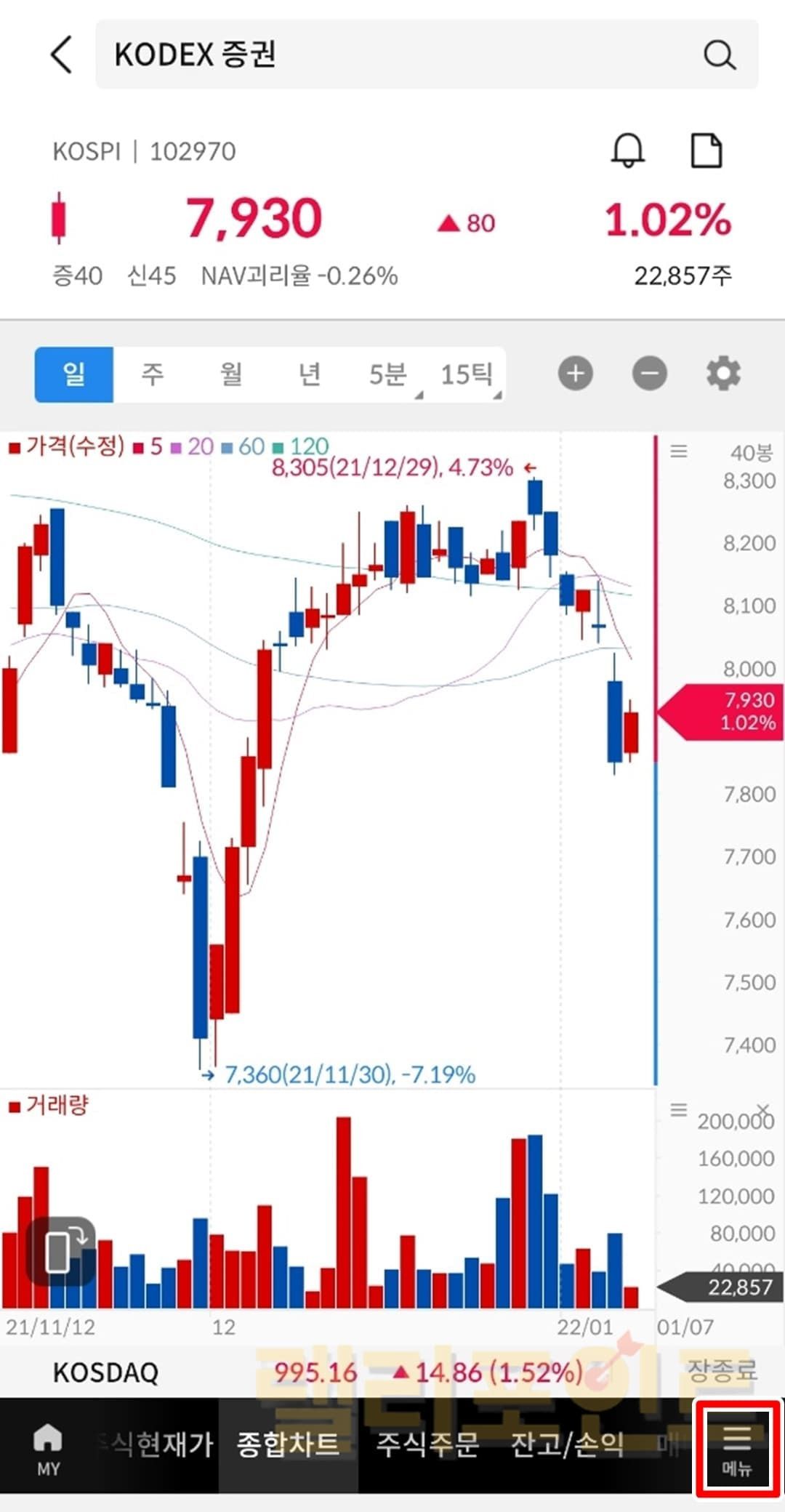Rotate chart to landscape view
Screen dimensions: 785x1512
(x=60, y=1251)
